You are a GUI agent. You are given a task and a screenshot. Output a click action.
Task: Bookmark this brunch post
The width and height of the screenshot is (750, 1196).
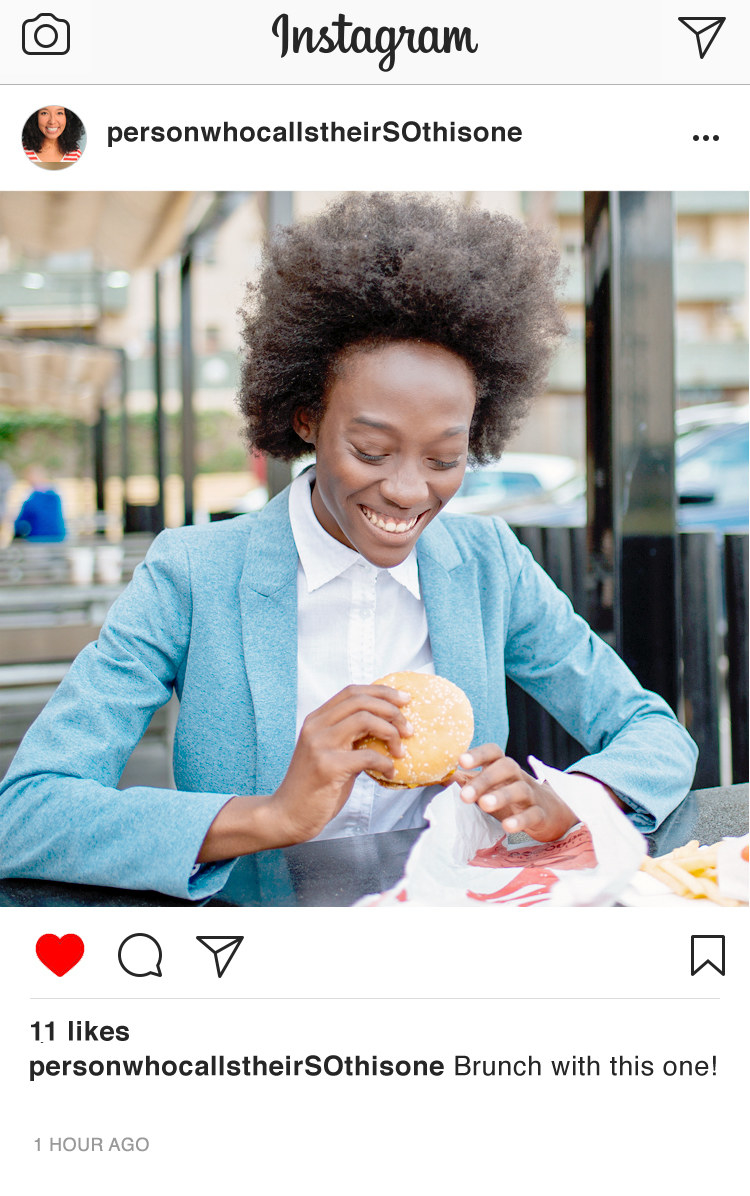pos(707,955)
